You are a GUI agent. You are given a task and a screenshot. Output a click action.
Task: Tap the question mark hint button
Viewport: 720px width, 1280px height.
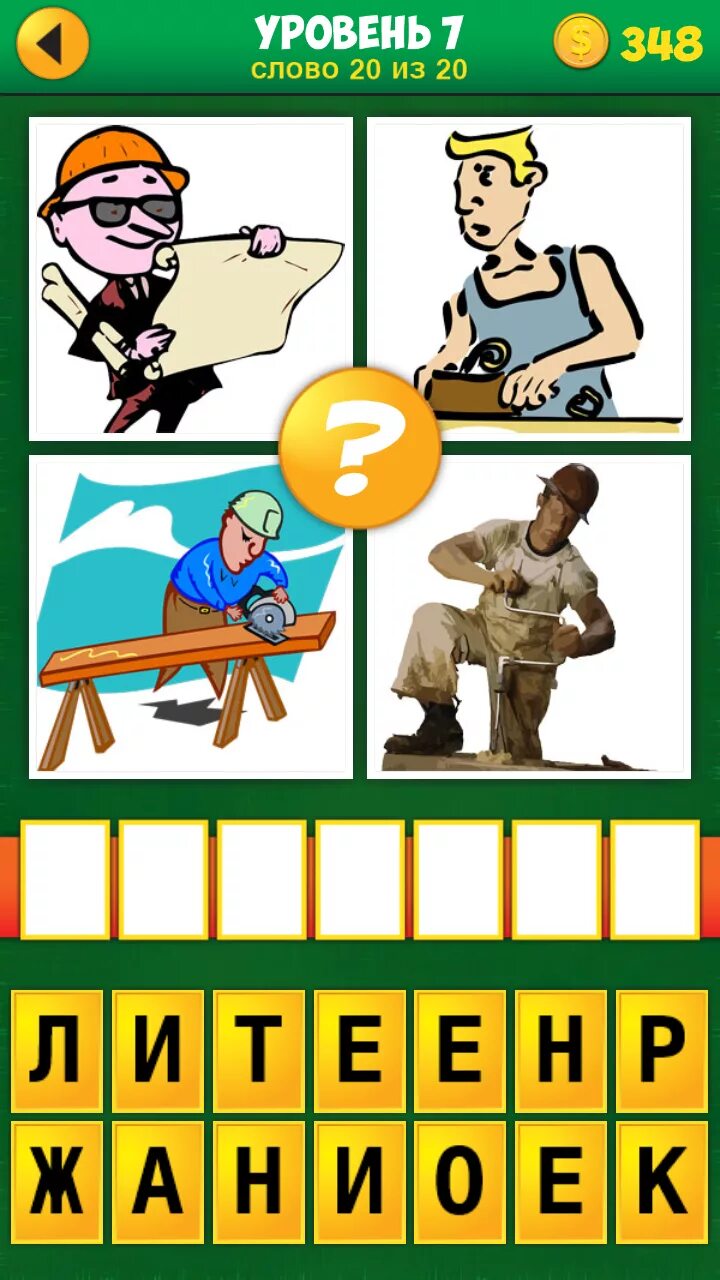[x=360, y=447]
